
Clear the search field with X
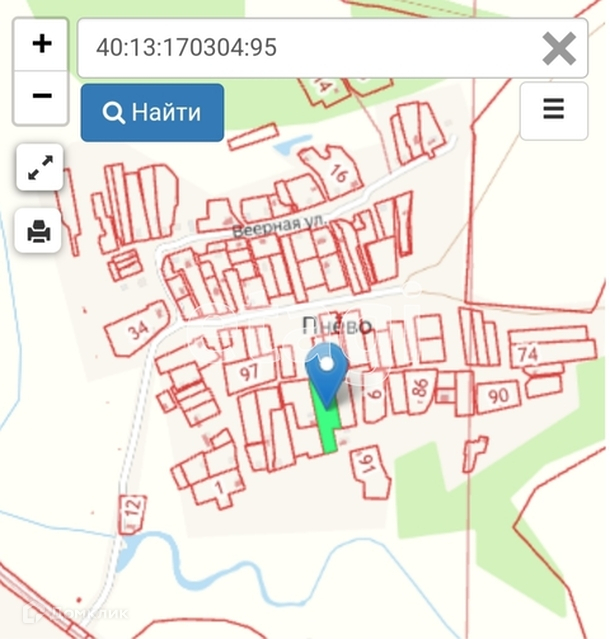coord(559,48)
